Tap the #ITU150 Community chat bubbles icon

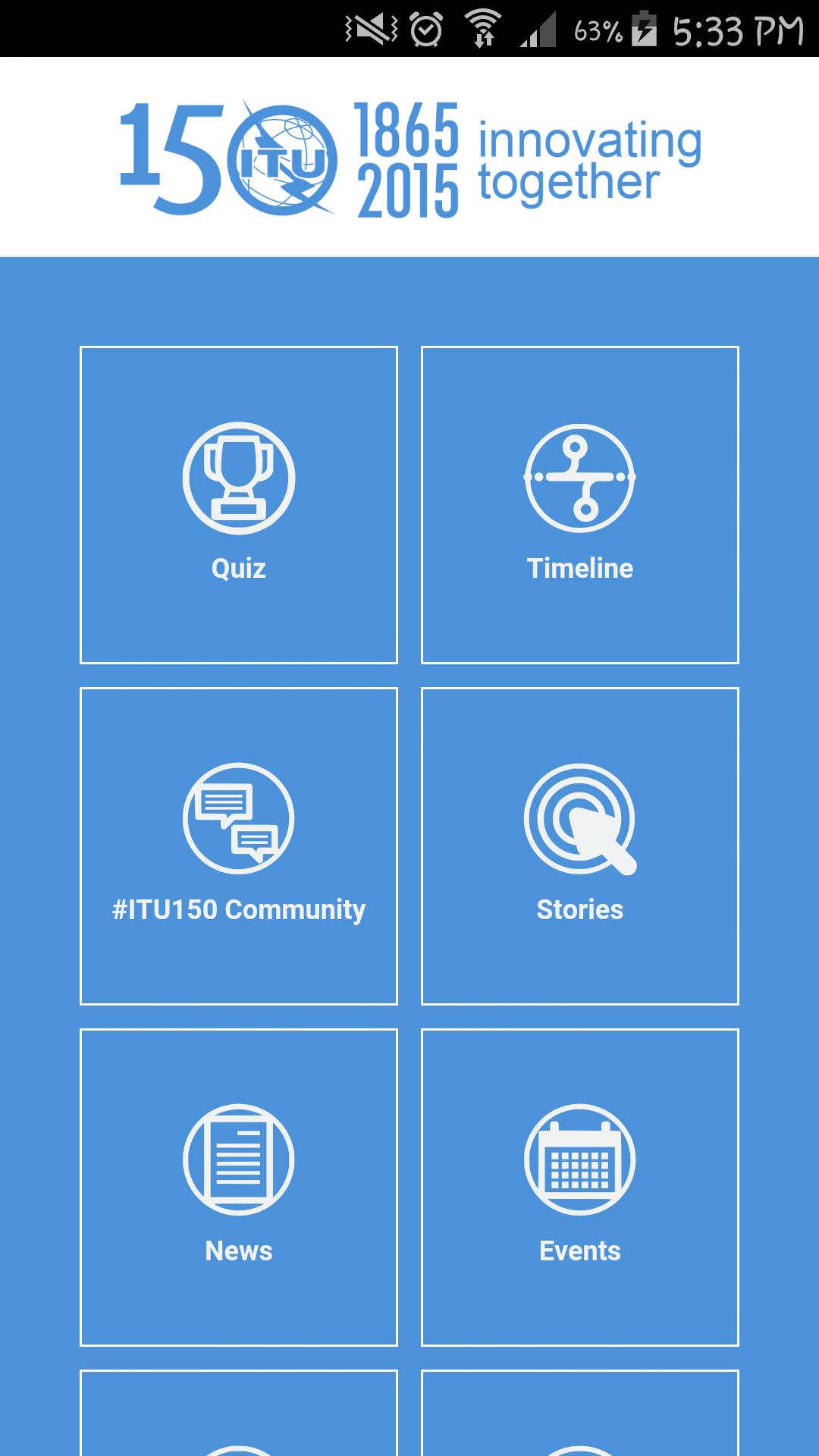239,819
